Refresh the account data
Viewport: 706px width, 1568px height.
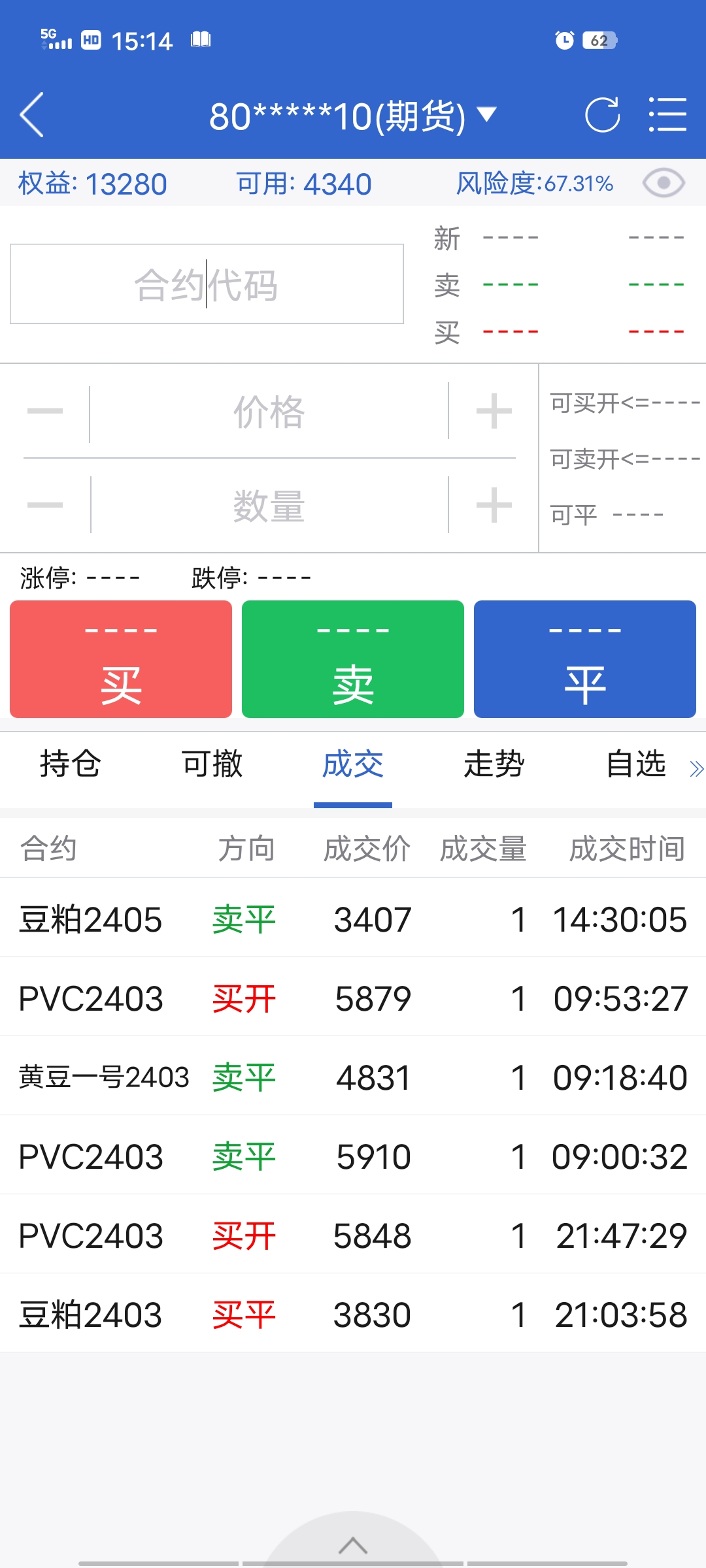[x=602, y=115]
